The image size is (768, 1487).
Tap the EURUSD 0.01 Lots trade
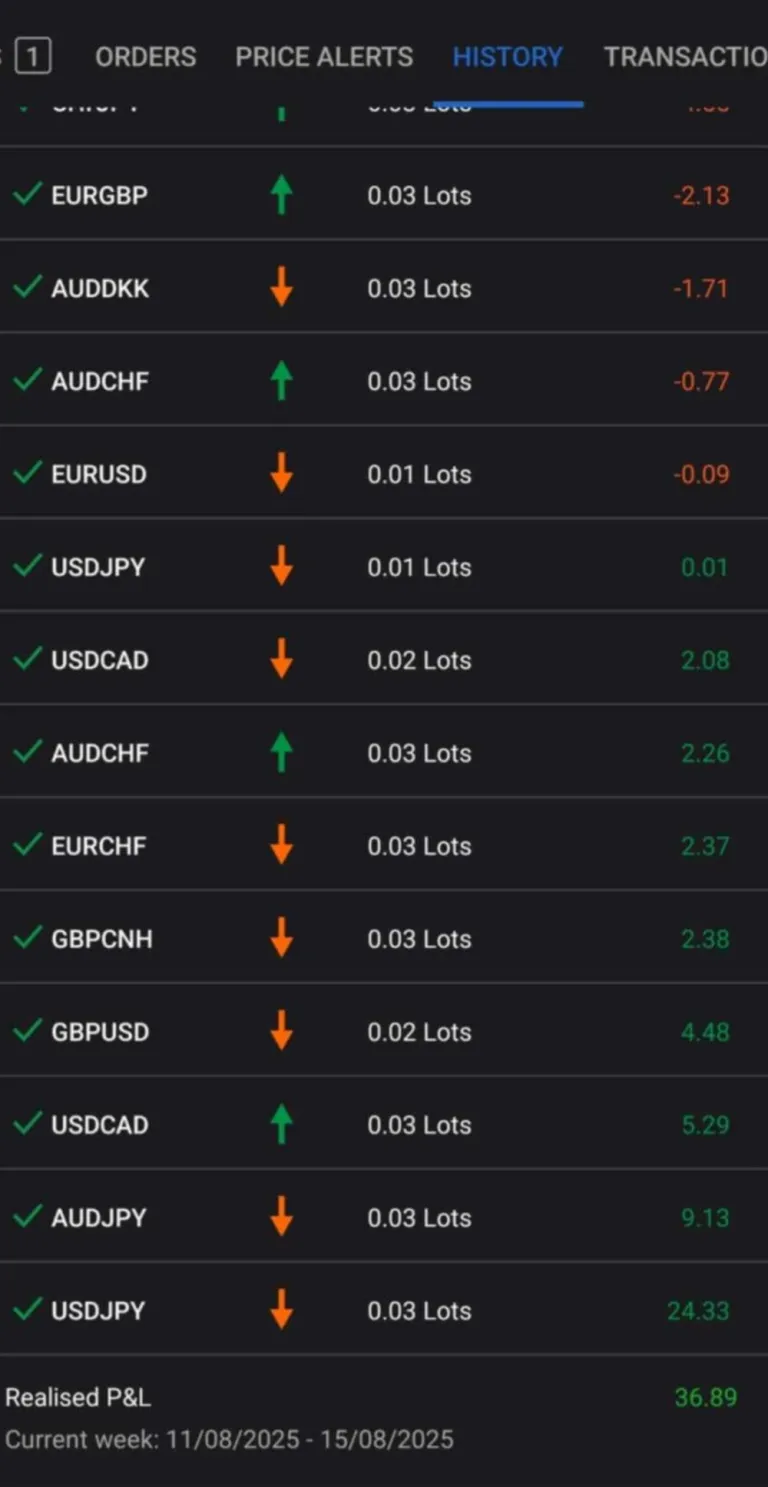(x=384, y=474)
